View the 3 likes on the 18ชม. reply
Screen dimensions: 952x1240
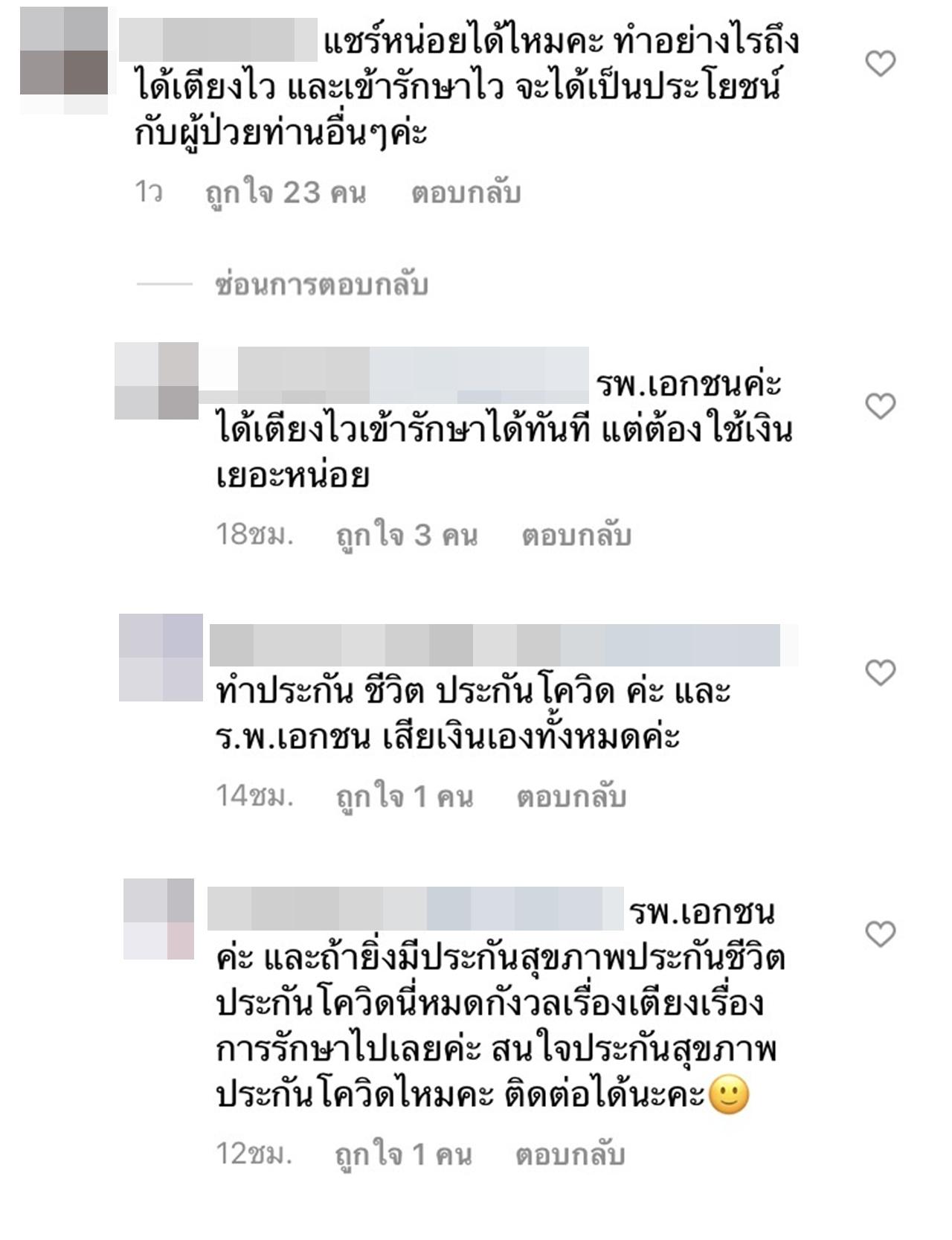point(406,536)
